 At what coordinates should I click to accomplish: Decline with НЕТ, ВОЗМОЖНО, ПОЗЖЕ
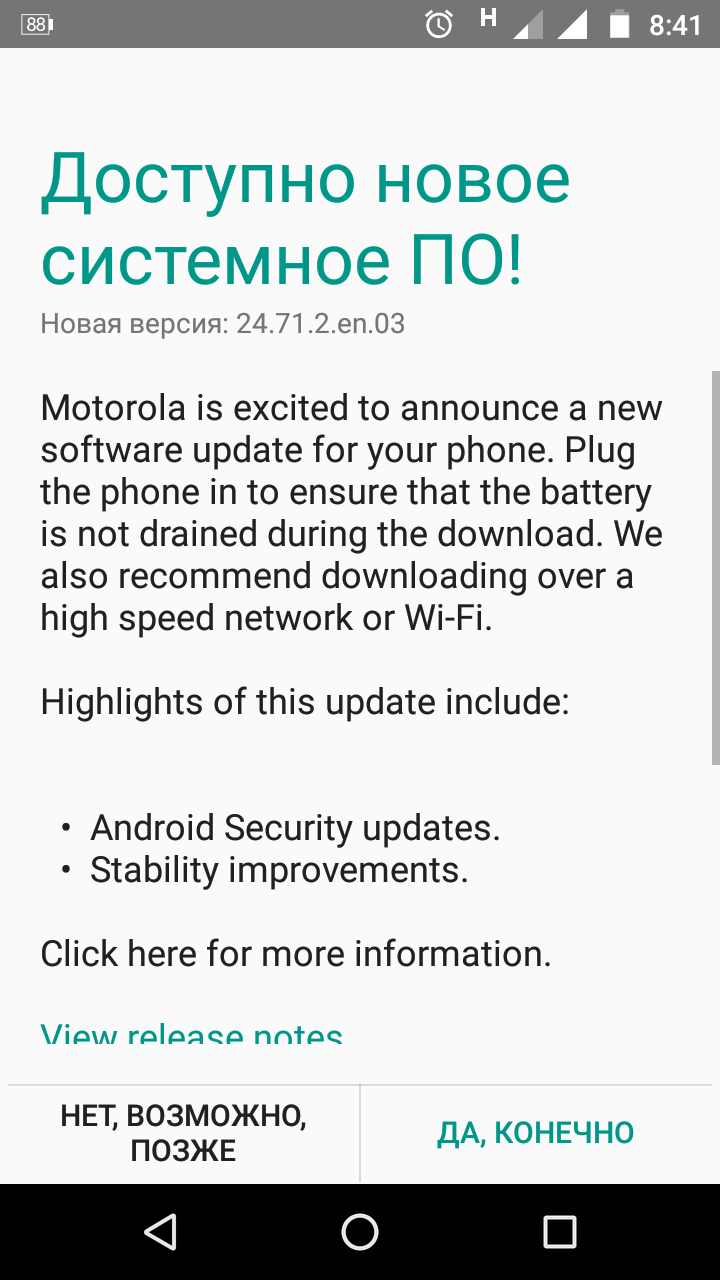[183, 1133]
